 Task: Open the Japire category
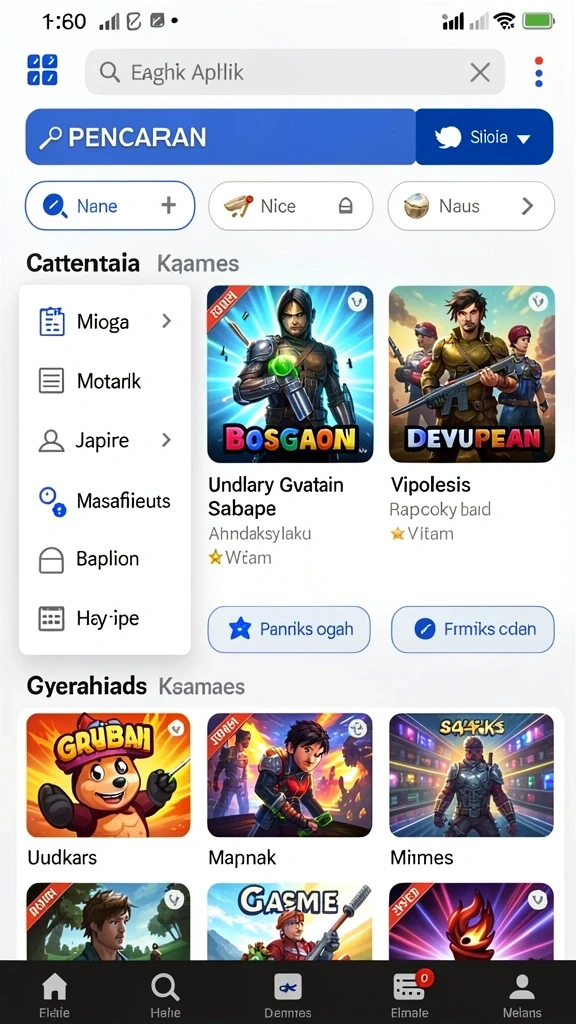(104, 441)
